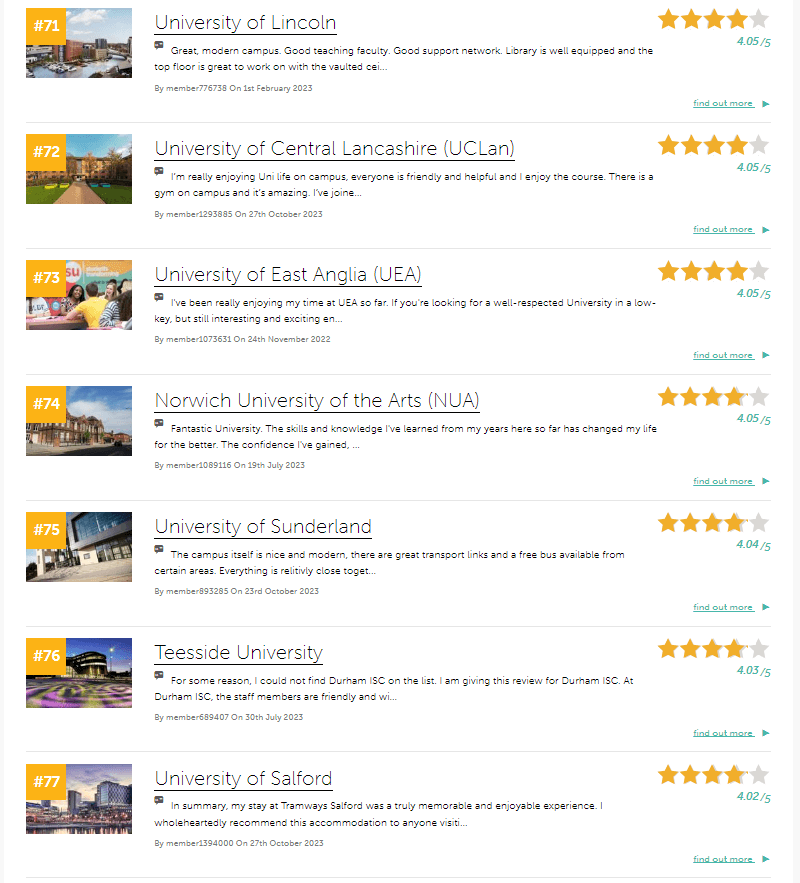Viewport: 800px width, 883px height.
Task: Open the Teesside University title link
Action: coord(238,653)
